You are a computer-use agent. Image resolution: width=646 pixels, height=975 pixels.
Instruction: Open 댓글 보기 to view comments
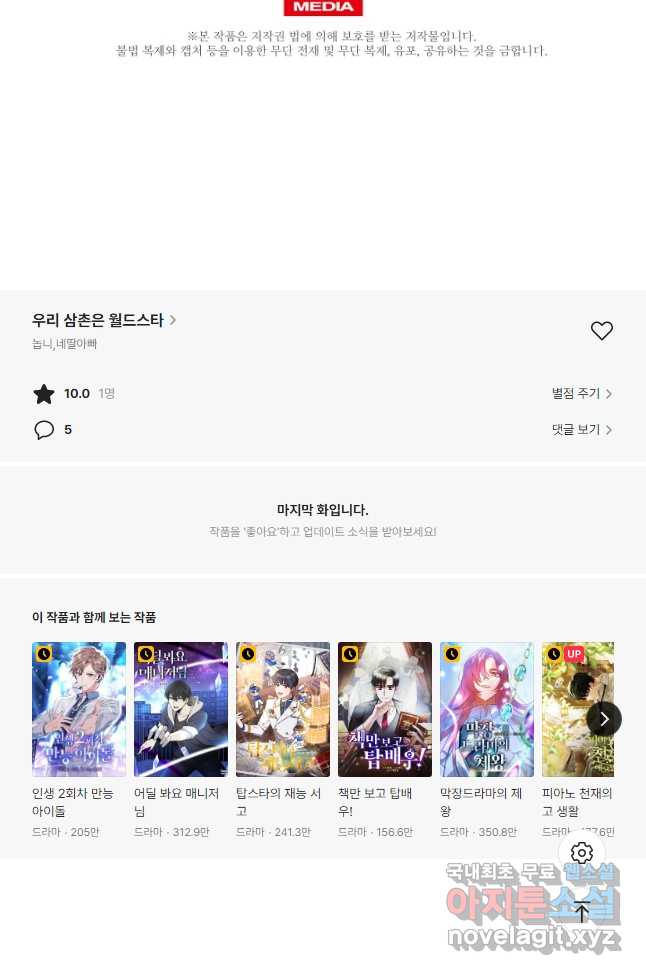581,430
